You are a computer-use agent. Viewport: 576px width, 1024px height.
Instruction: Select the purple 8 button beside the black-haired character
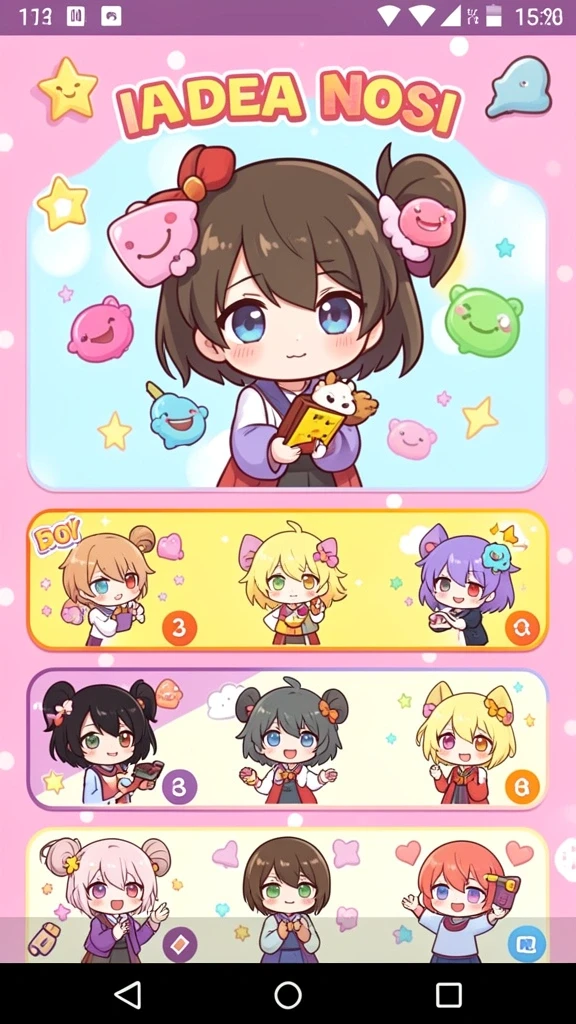tap(179, 786)
